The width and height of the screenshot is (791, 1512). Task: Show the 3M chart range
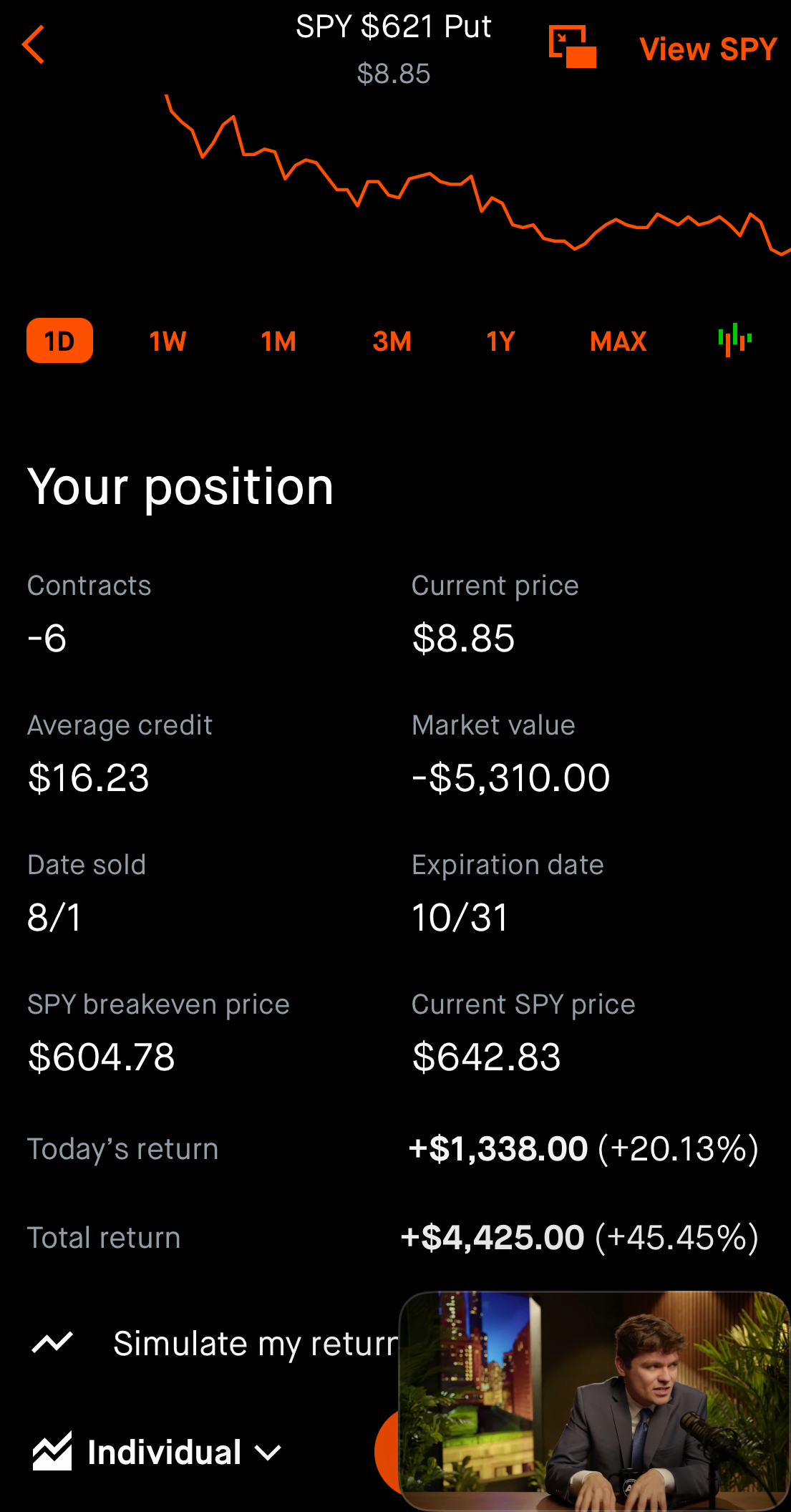coord(392,341)
